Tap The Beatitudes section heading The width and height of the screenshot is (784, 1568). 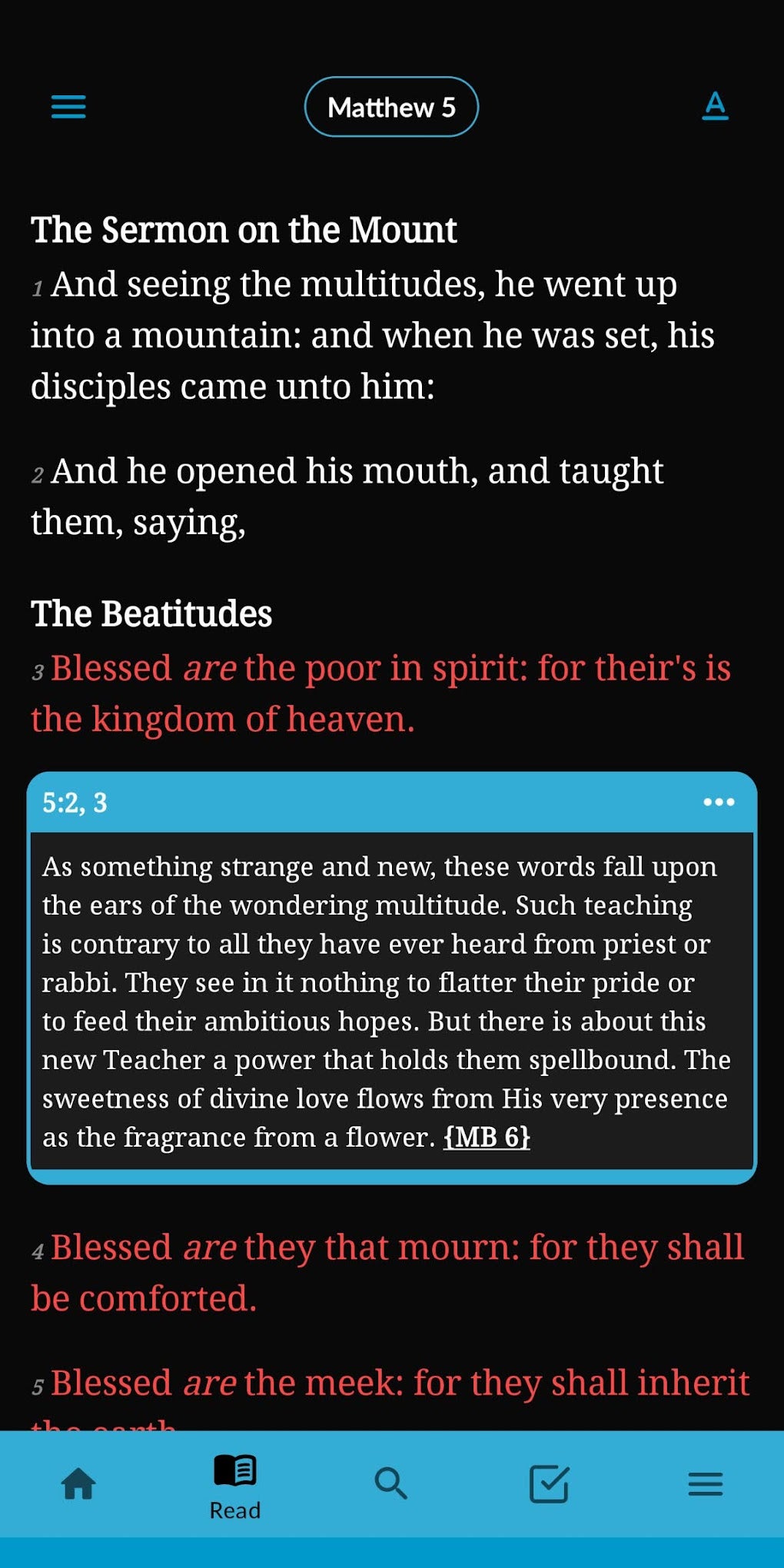tap(151, 613)
